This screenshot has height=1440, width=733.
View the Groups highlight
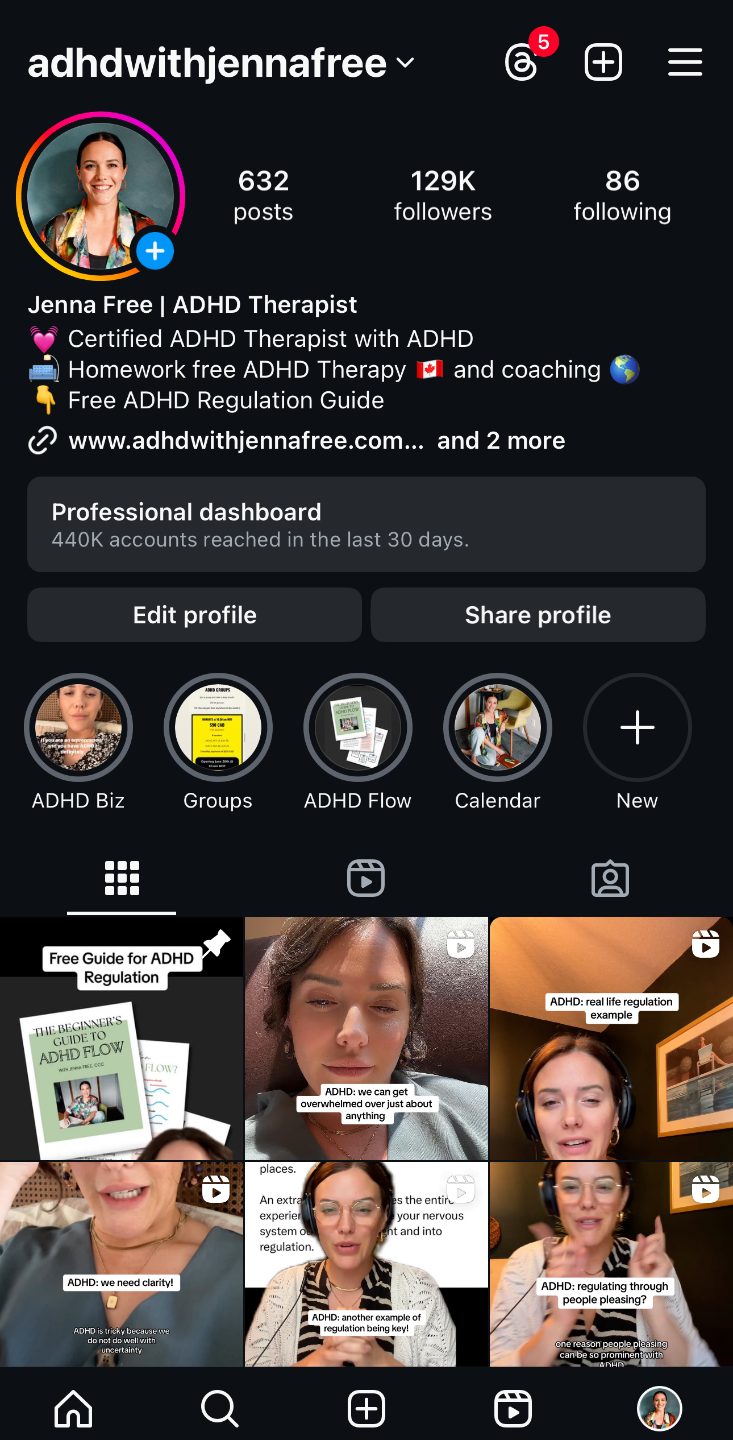[218, 727]
